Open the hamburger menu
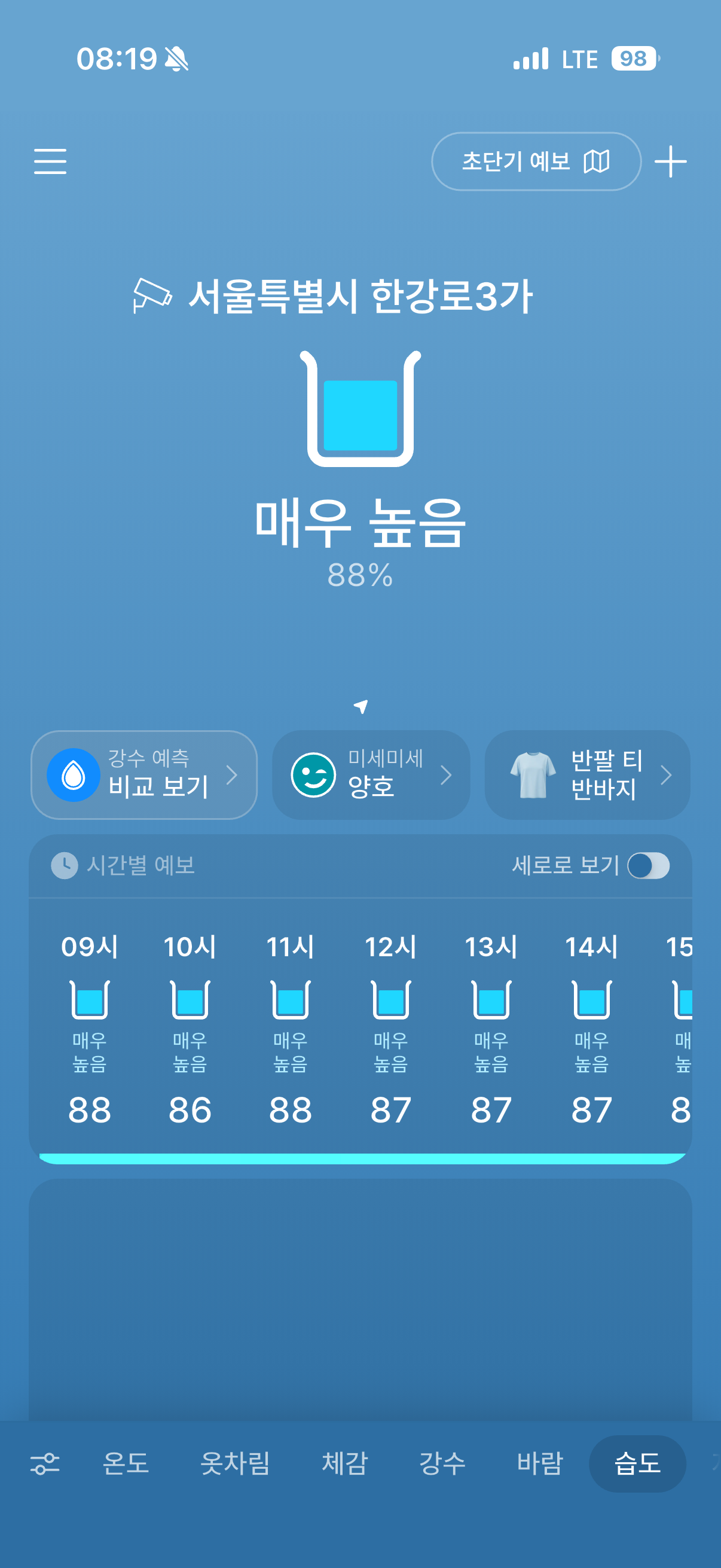Image resolution: width=721 pixels, height=1568 pixels. 50,161
